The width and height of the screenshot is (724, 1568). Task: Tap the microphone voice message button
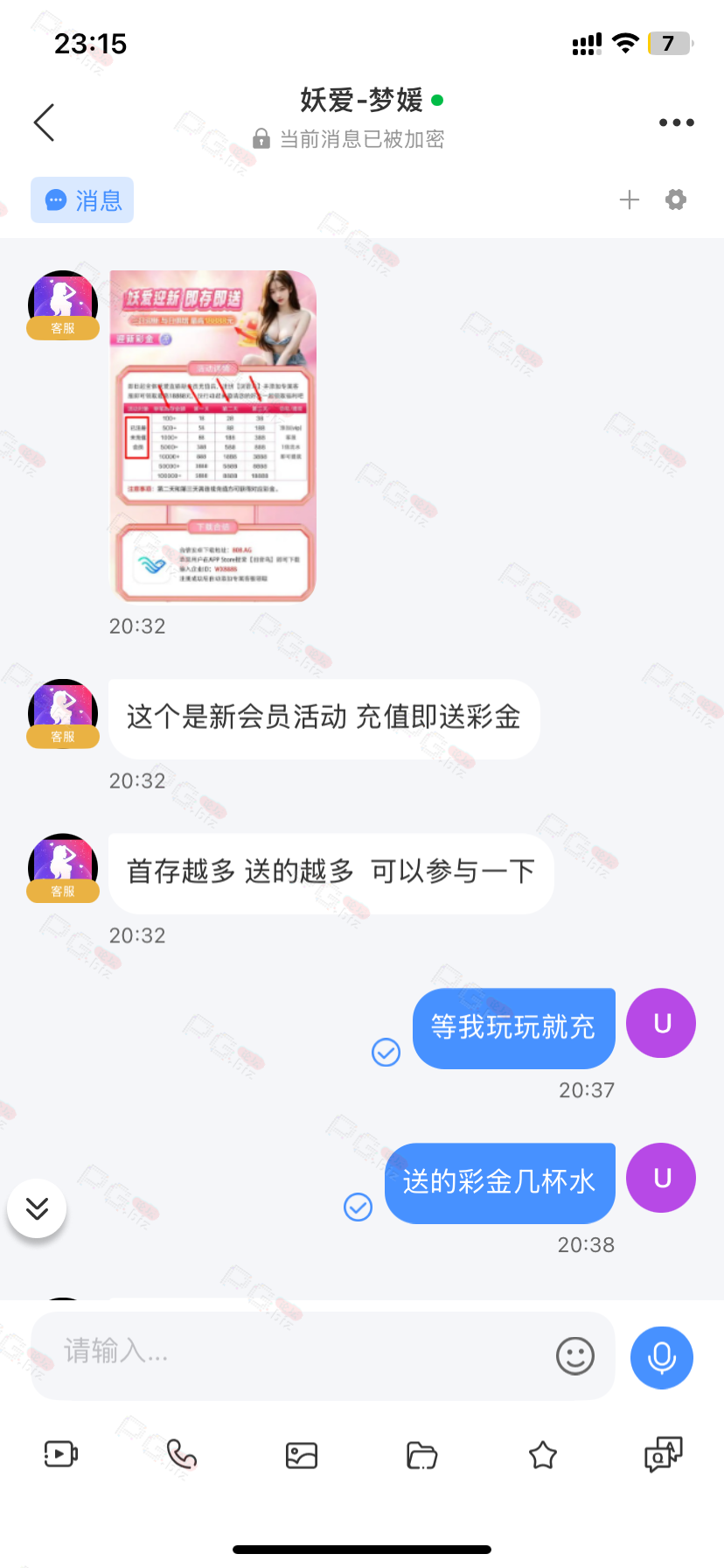point(662,1357)
